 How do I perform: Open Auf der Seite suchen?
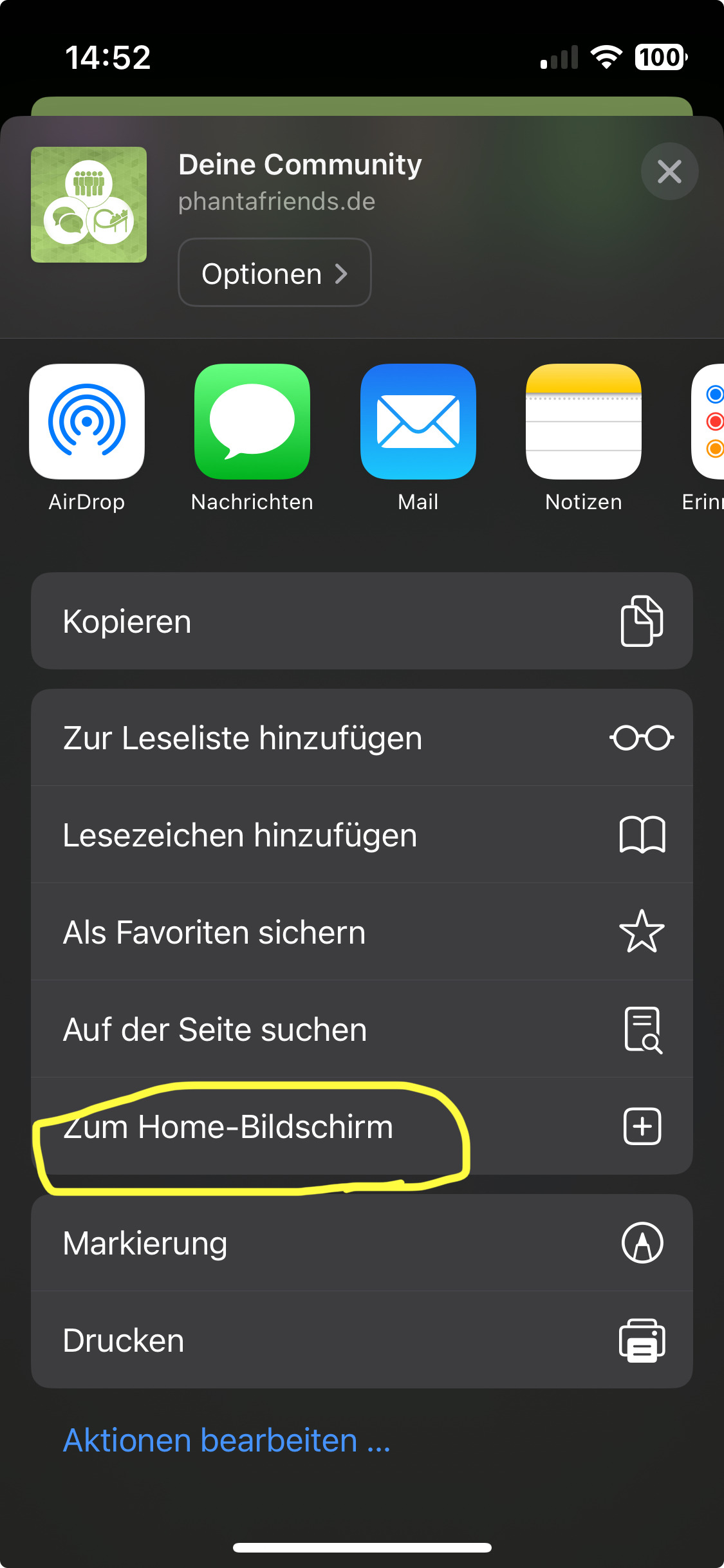click(362, 1029)
